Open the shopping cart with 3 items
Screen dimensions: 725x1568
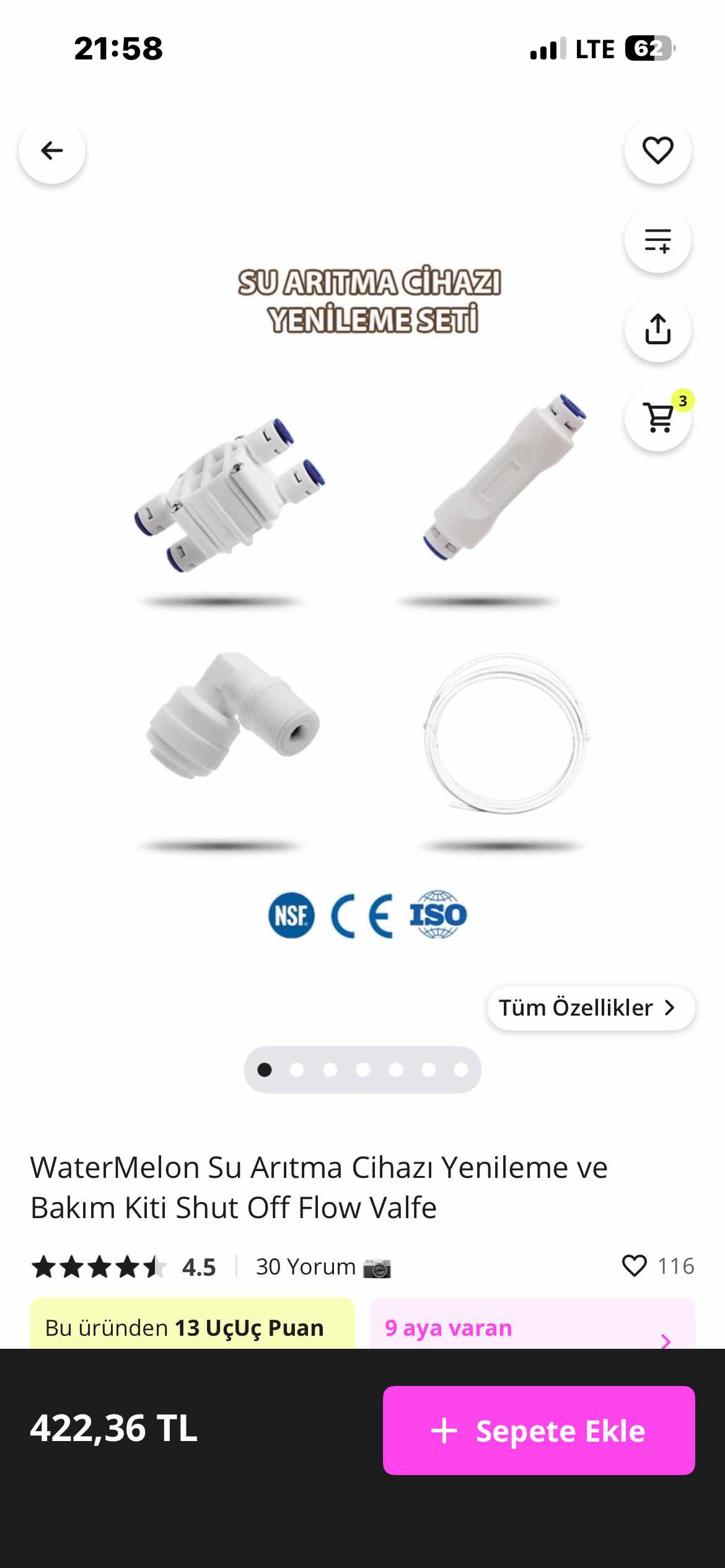(x=659, y=418)
